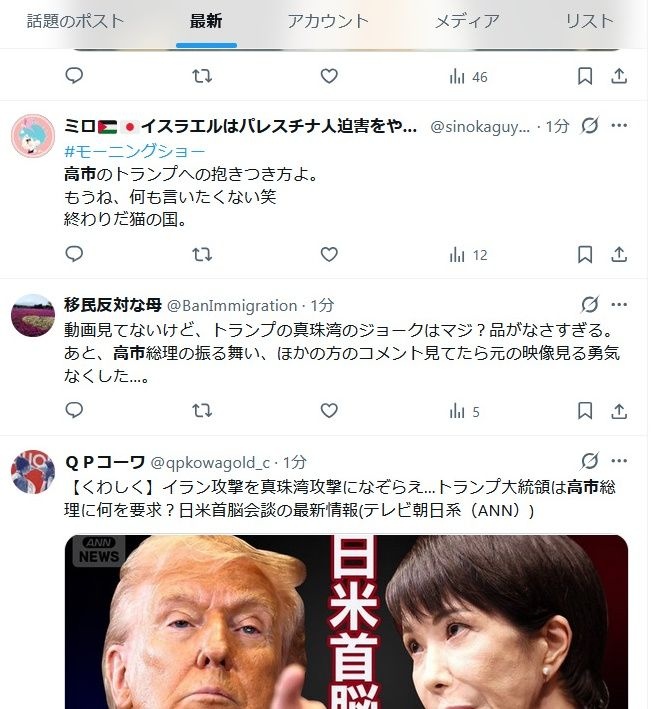
Task: Like 移民反対な母's post
Action: click(329, 410)
